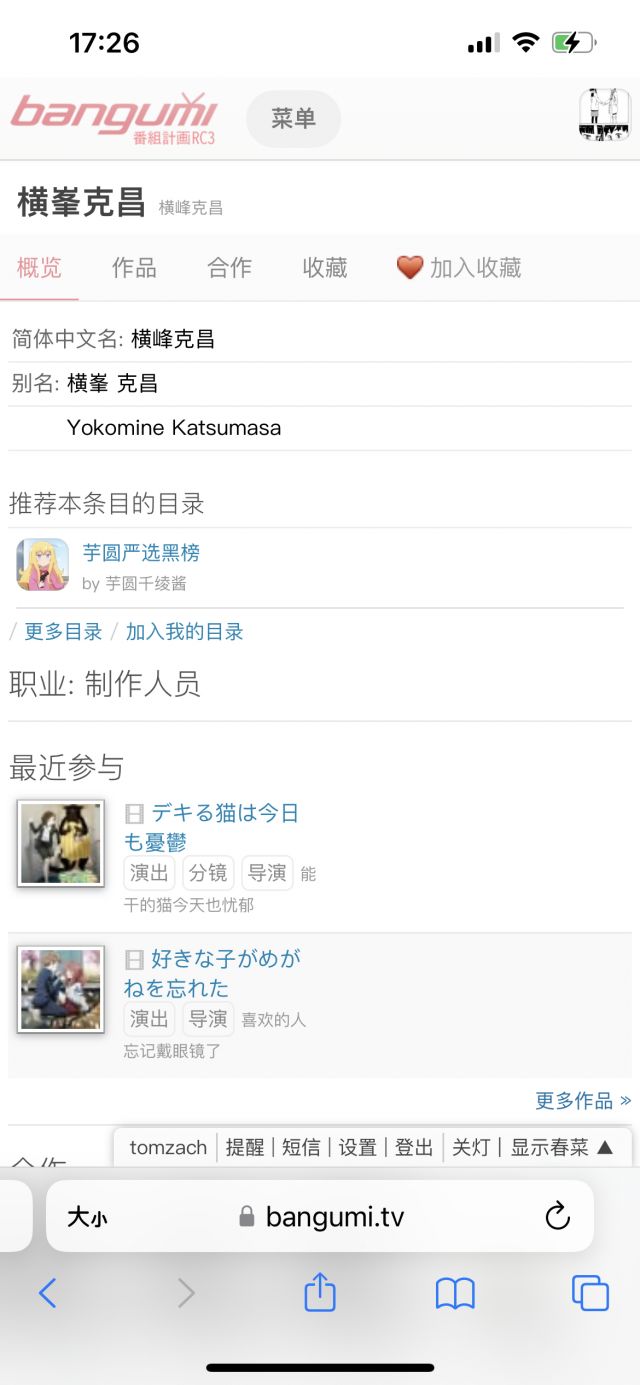
Task: Tap 加入收藏 to favorite this person
Action: [460, 268]
